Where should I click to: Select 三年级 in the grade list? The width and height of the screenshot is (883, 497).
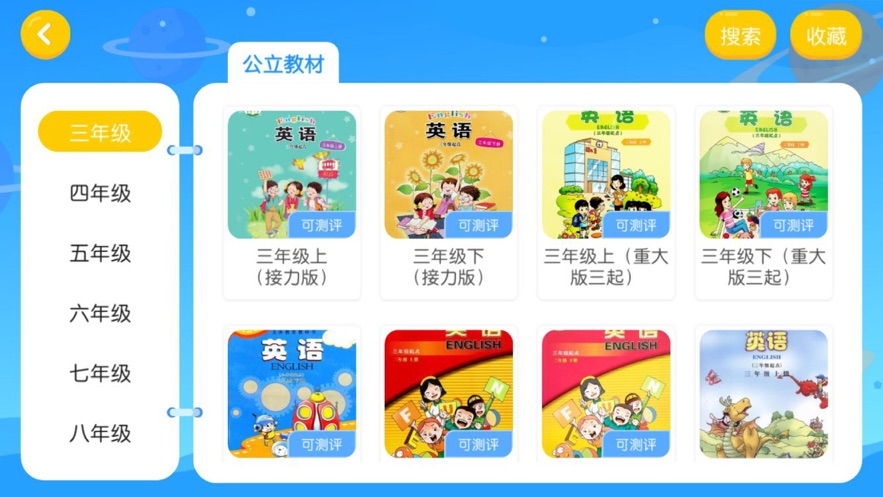(100, 132)
